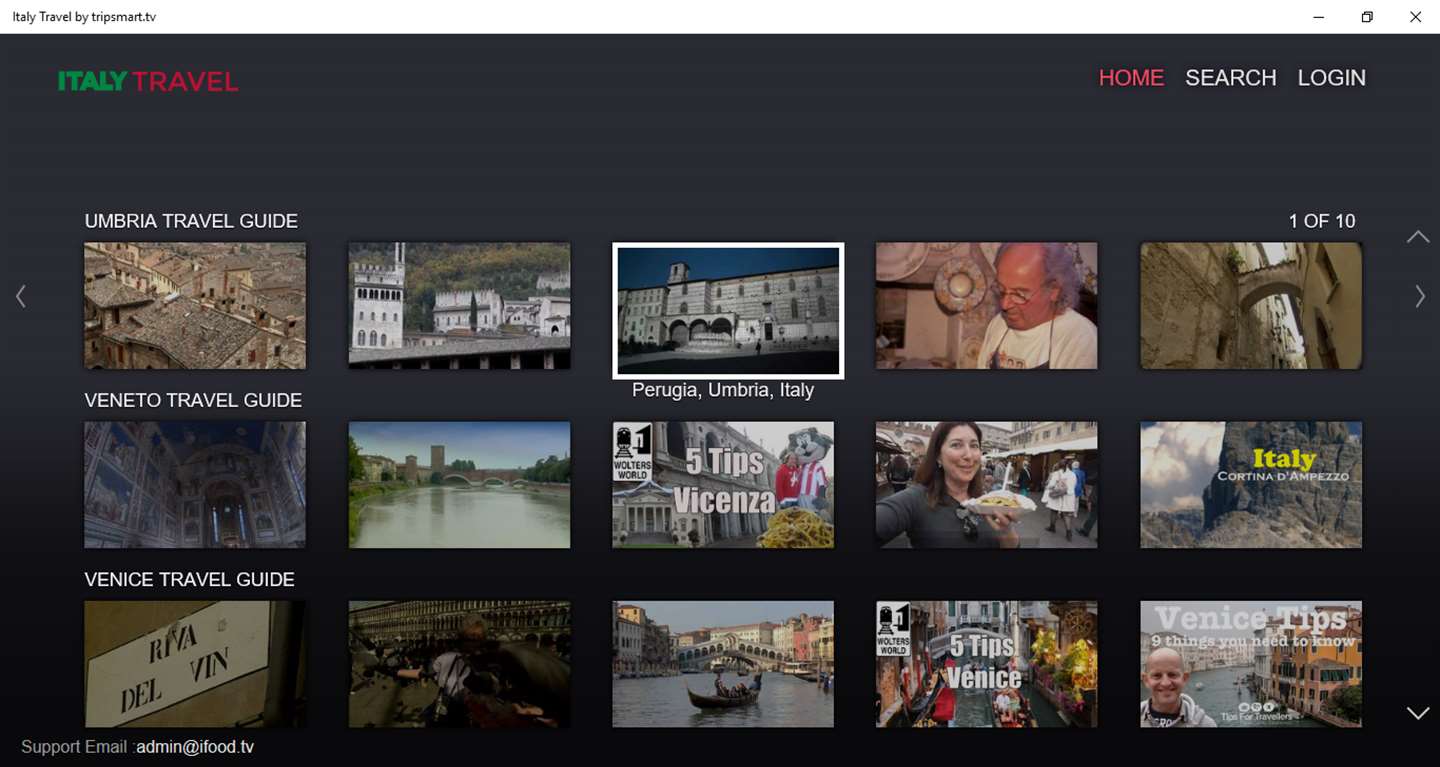This screenshot has height=767, width=1440.
Task: Open the rooftops Umbria video
Action: coord(195,306)
